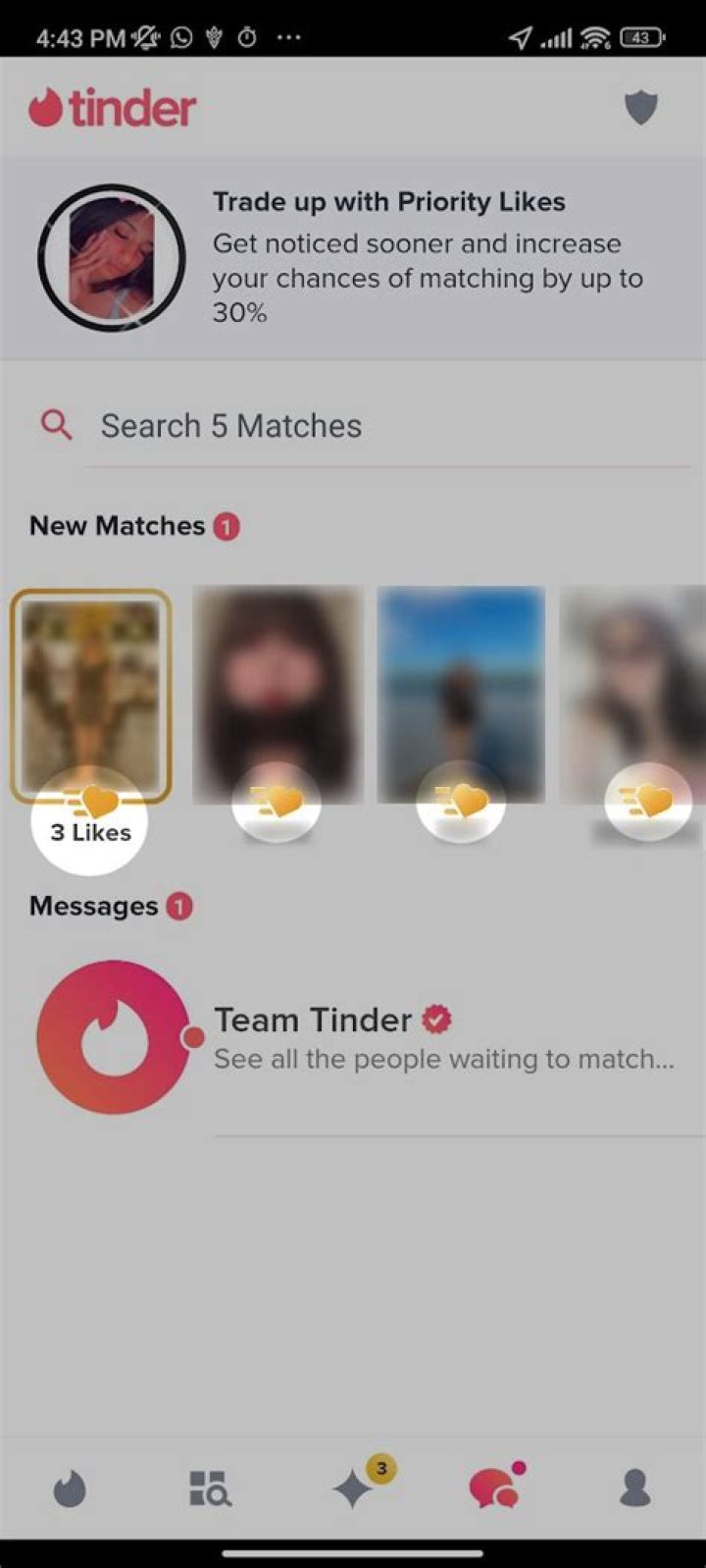Open the safety Shield icon at top right
706x1568 pixels.
pyautogui.click(x=642, y=106)
